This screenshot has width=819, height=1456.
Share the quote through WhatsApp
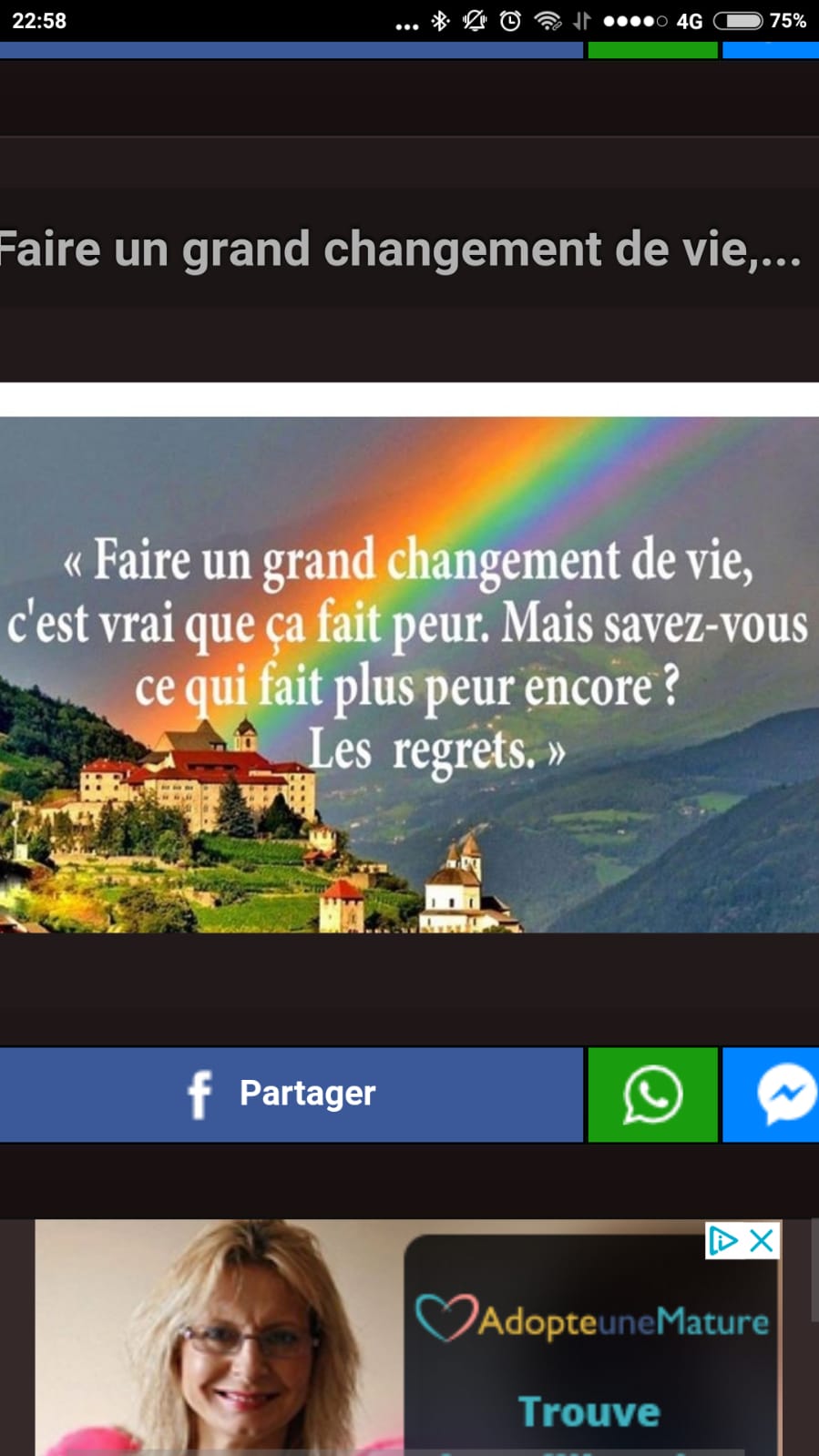(x=652, y=1094)
